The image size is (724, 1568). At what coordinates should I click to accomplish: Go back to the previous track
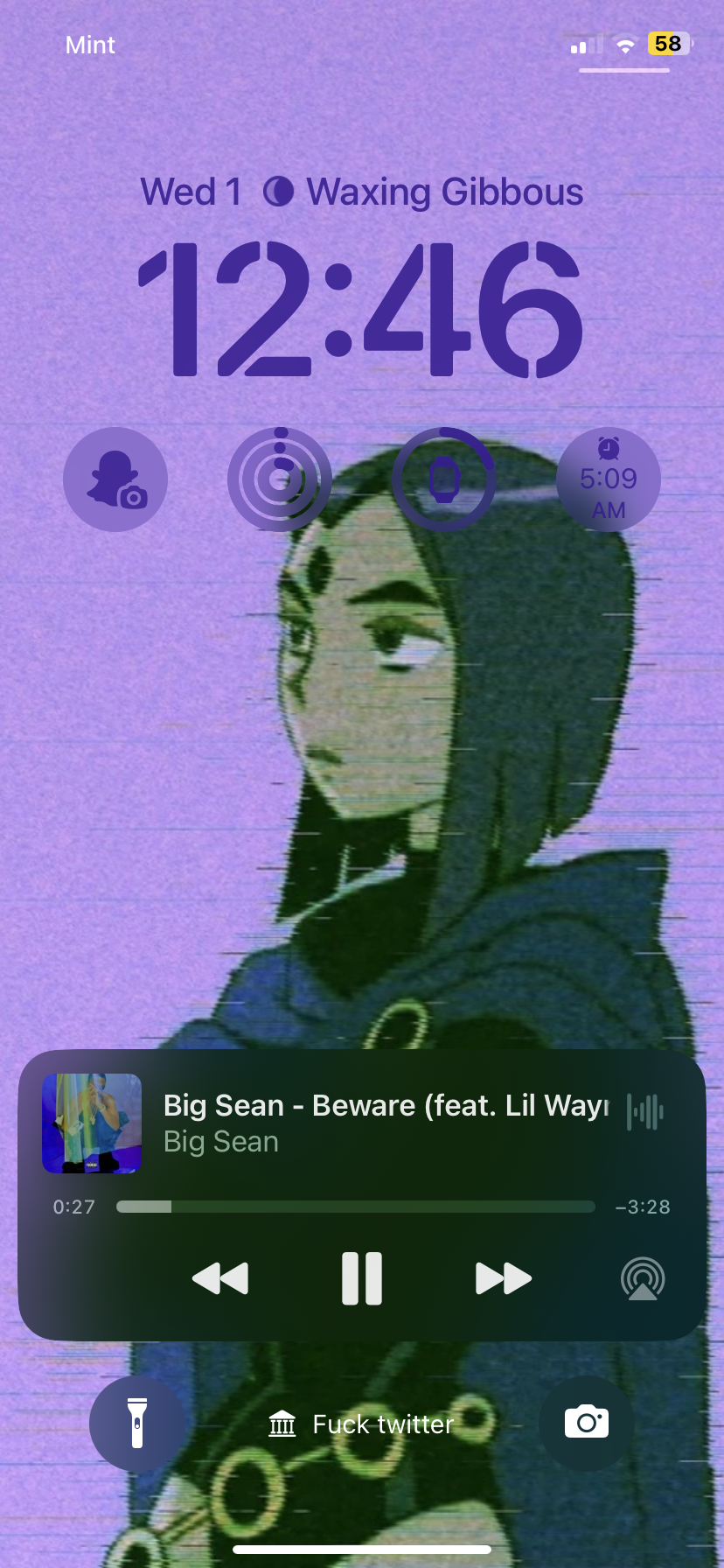pos(220,1278)
